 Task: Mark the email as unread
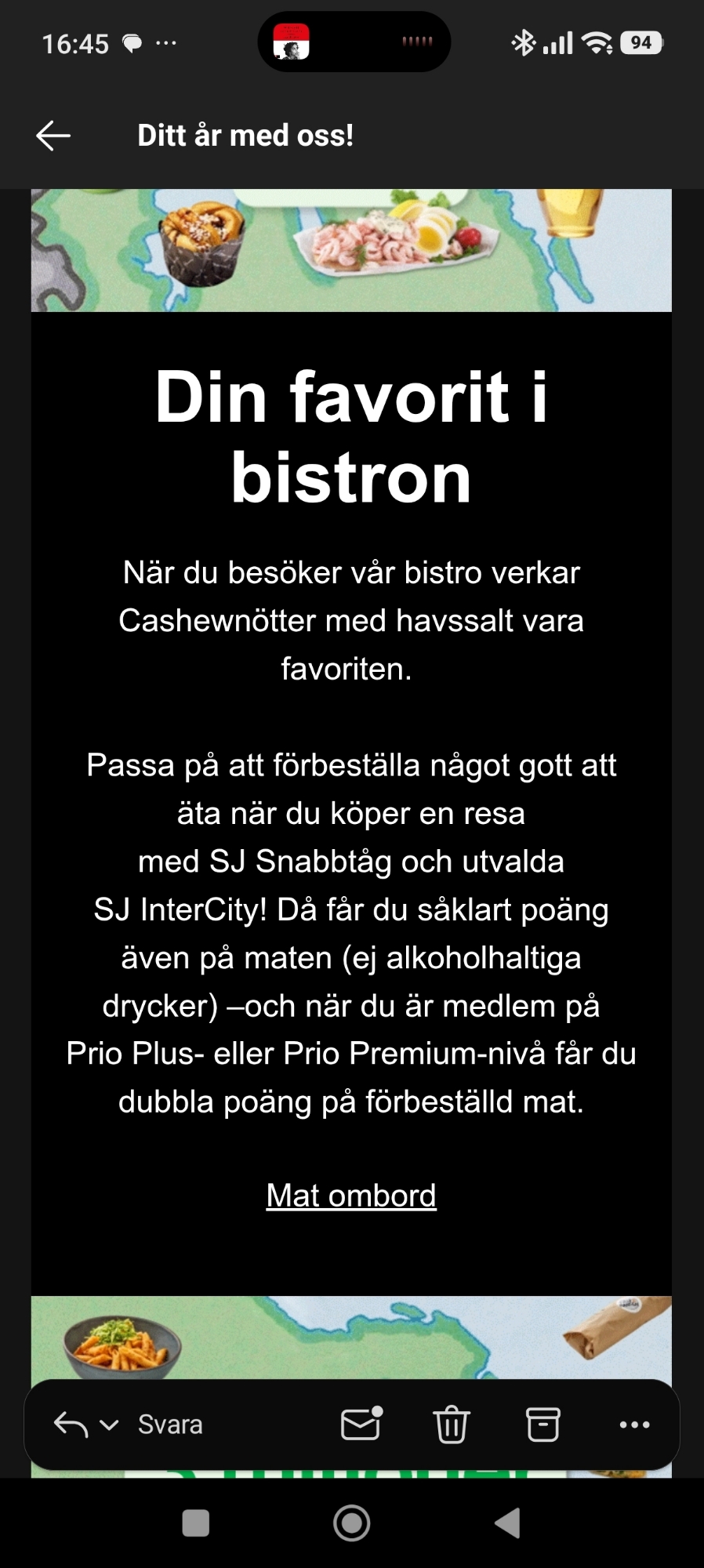coord(361,1424)
